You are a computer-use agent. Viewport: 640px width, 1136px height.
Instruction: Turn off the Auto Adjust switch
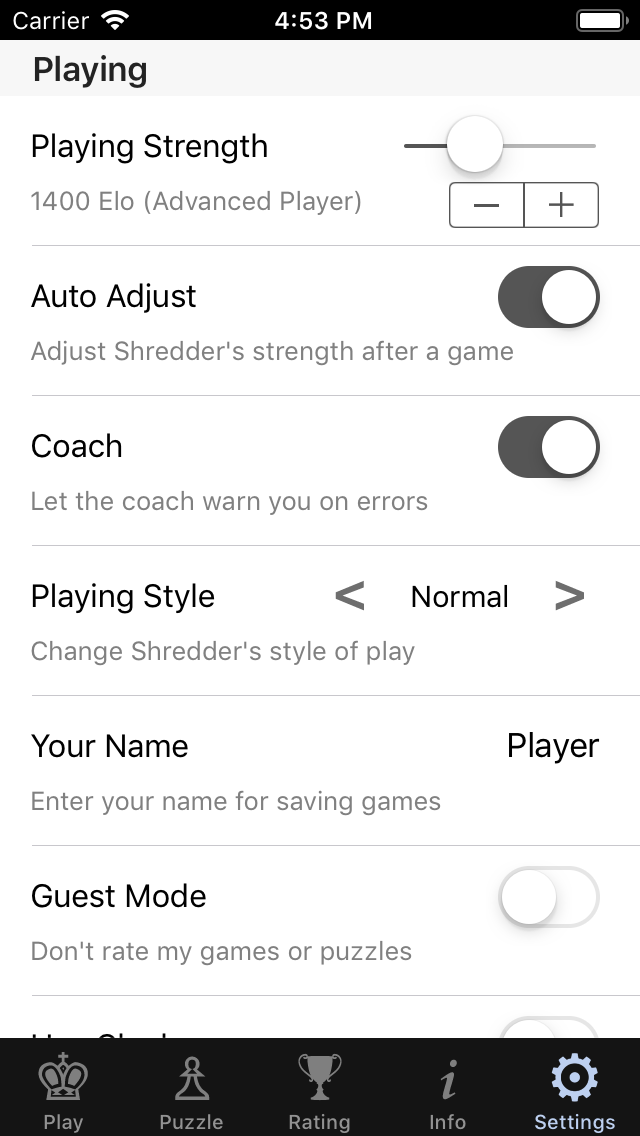pos(549,297)
